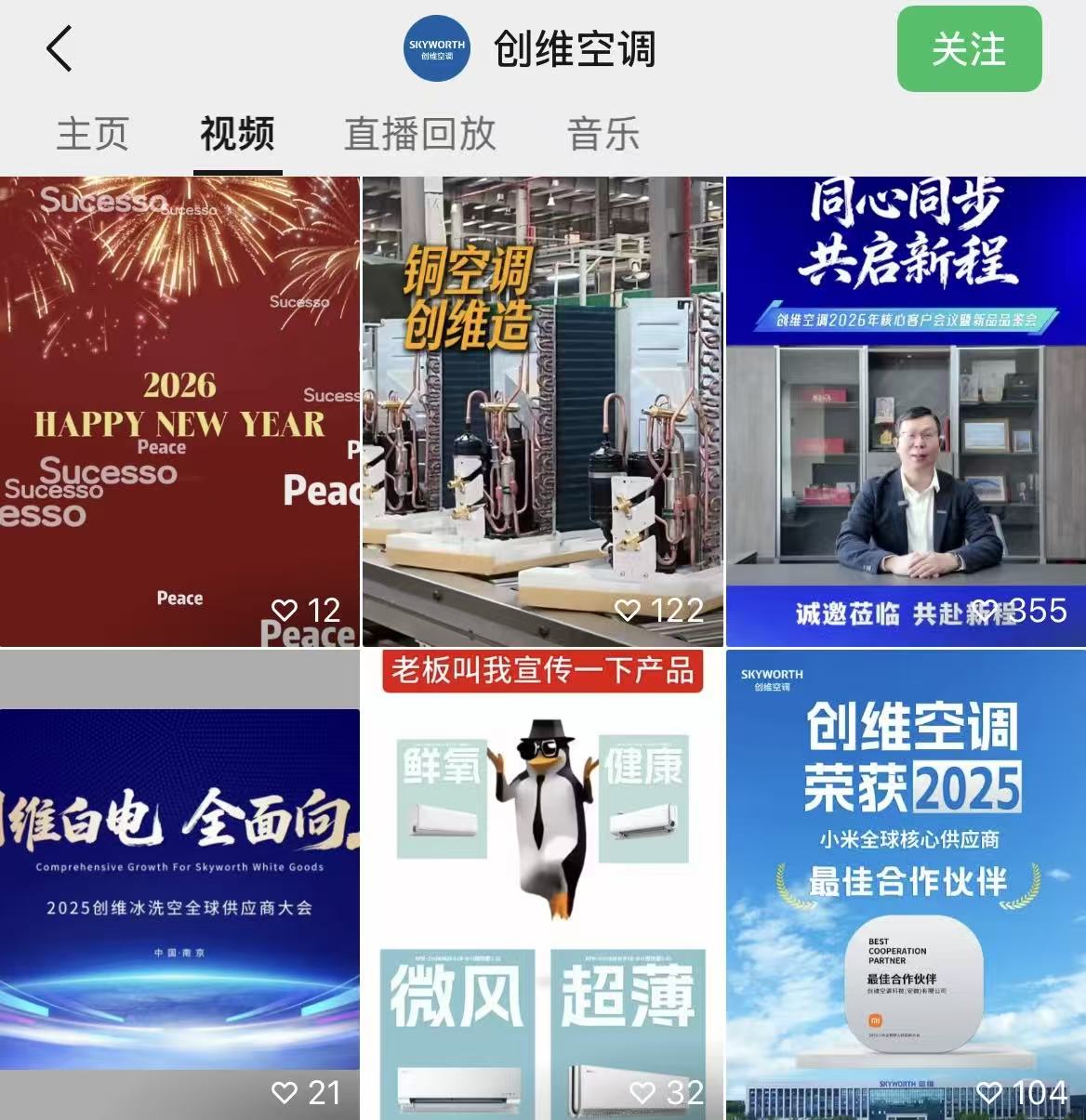Select the currently active 视频 tab
Screen dimensions: 1086x1120
tap(235, 136)
